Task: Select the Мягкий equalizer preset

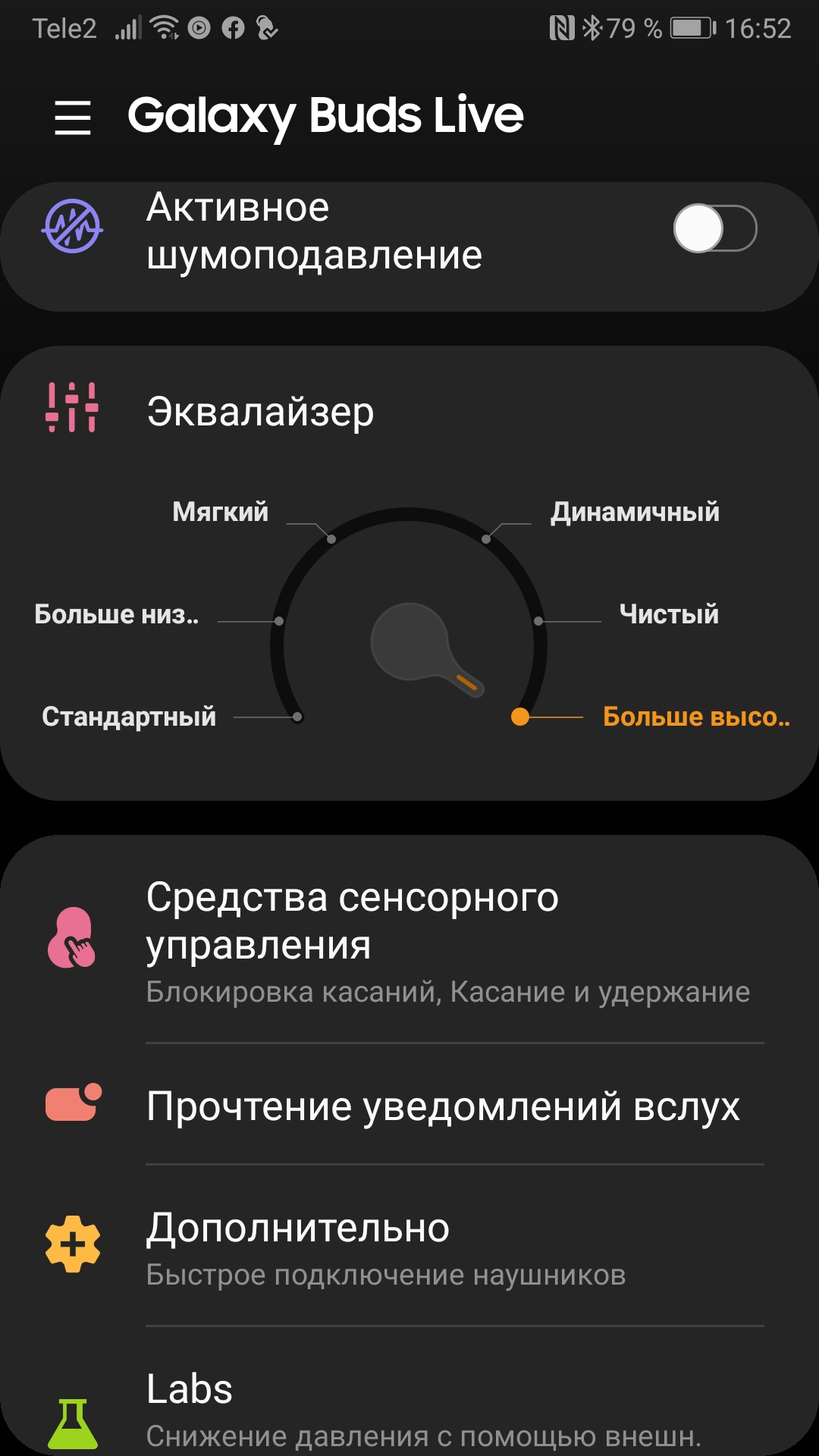Action: tap(221, 513)
